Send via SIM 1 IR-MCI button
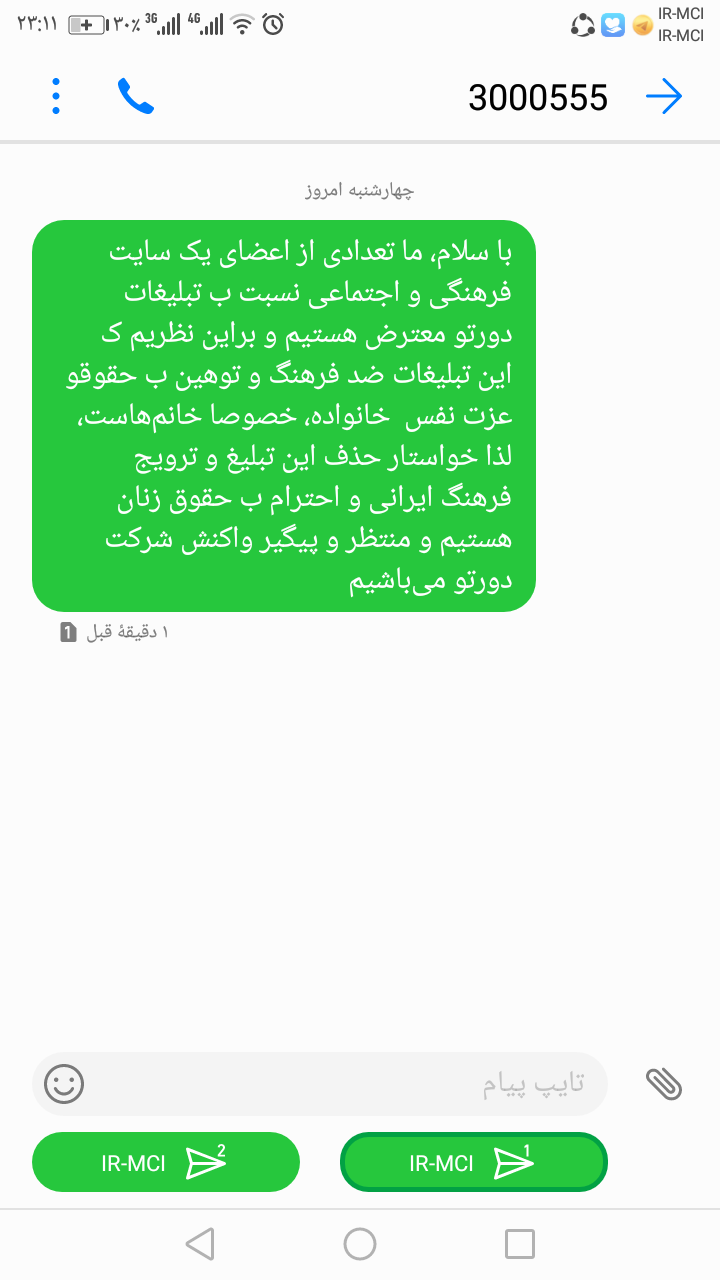The height and width of the screenshot is (1280, 720). pos(474,1162)
